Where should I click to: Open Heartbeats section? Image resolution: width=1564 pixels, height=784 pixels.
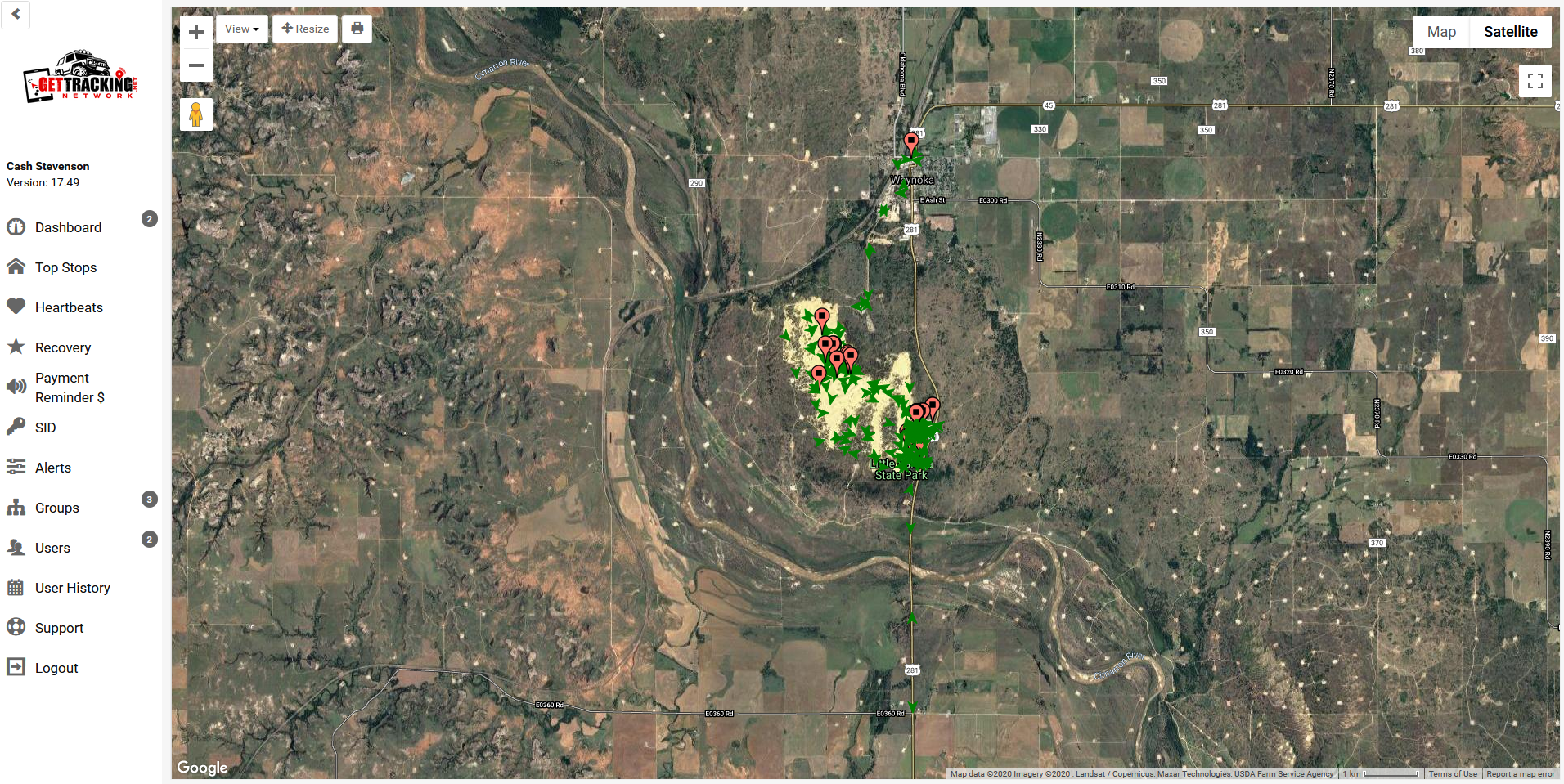[69, 307]
